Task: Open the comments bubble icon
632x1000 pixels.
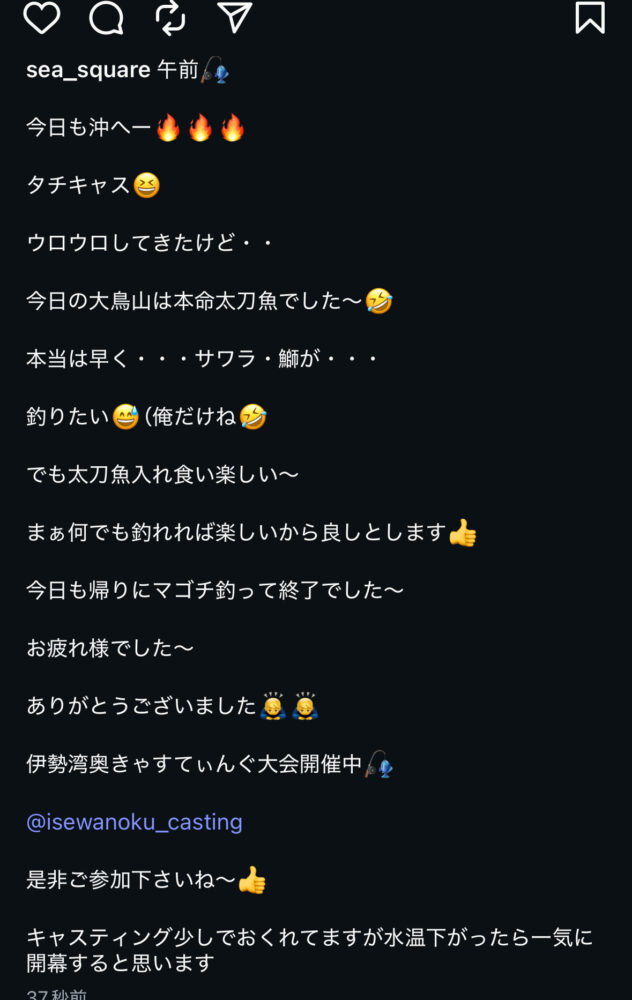Action: tap(106, 17)
